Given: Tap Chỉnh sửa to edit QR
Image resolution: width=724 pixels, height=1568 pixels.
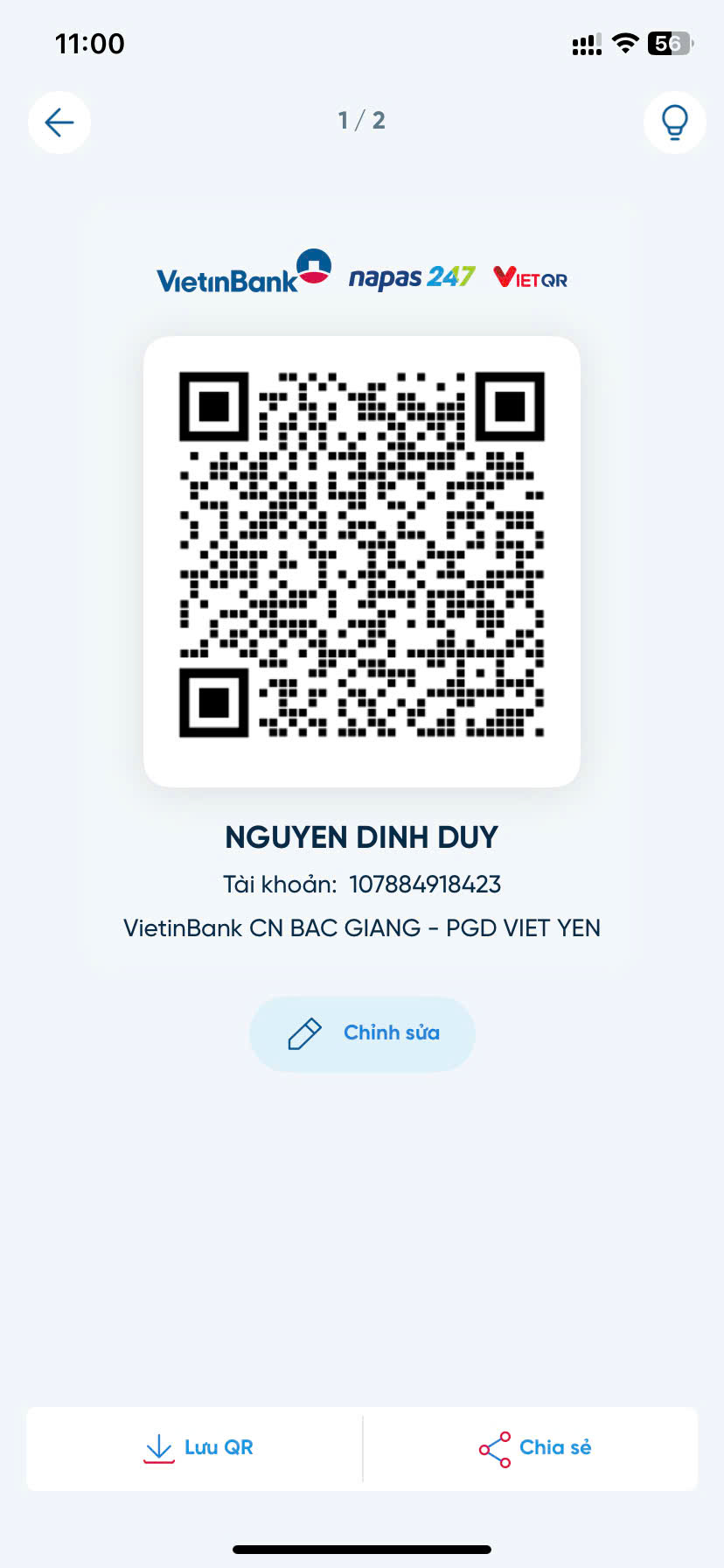Looking at the screenshot, I should pyautogui.click(x=362, y=1033).
